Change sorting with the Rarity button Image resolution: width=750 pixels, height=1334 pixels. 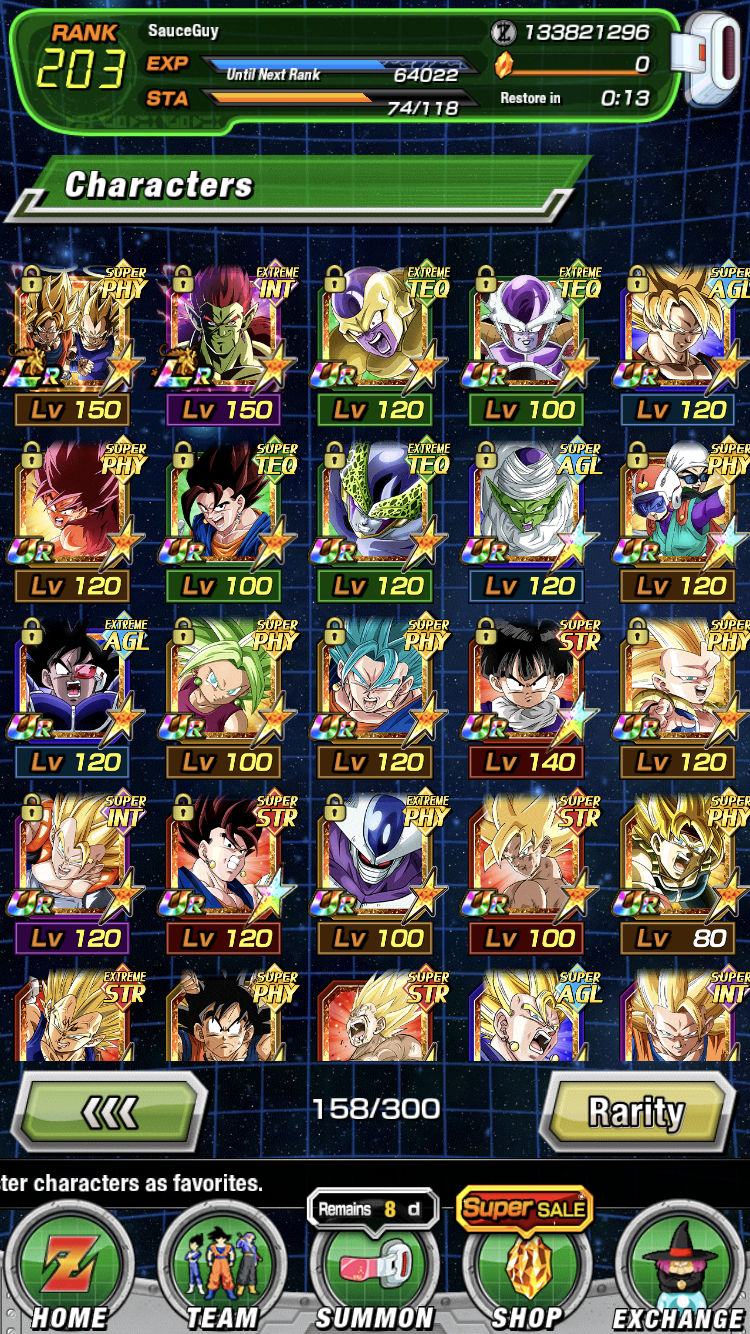636,1111
